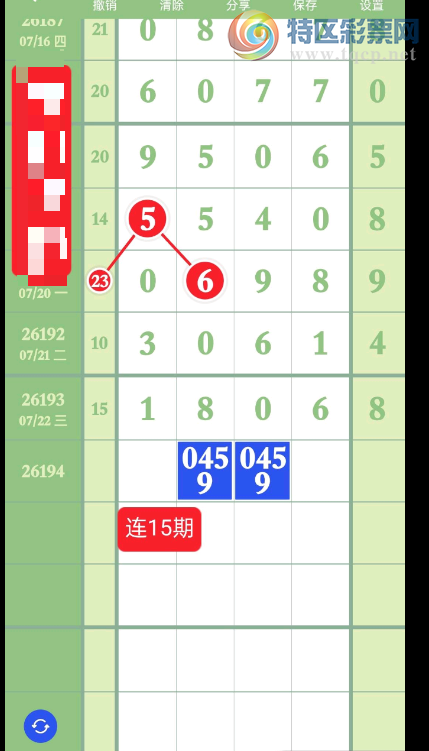Tap 撤销 to undo the last mark
Screen dimensions: 429x751
coord(104,6)
